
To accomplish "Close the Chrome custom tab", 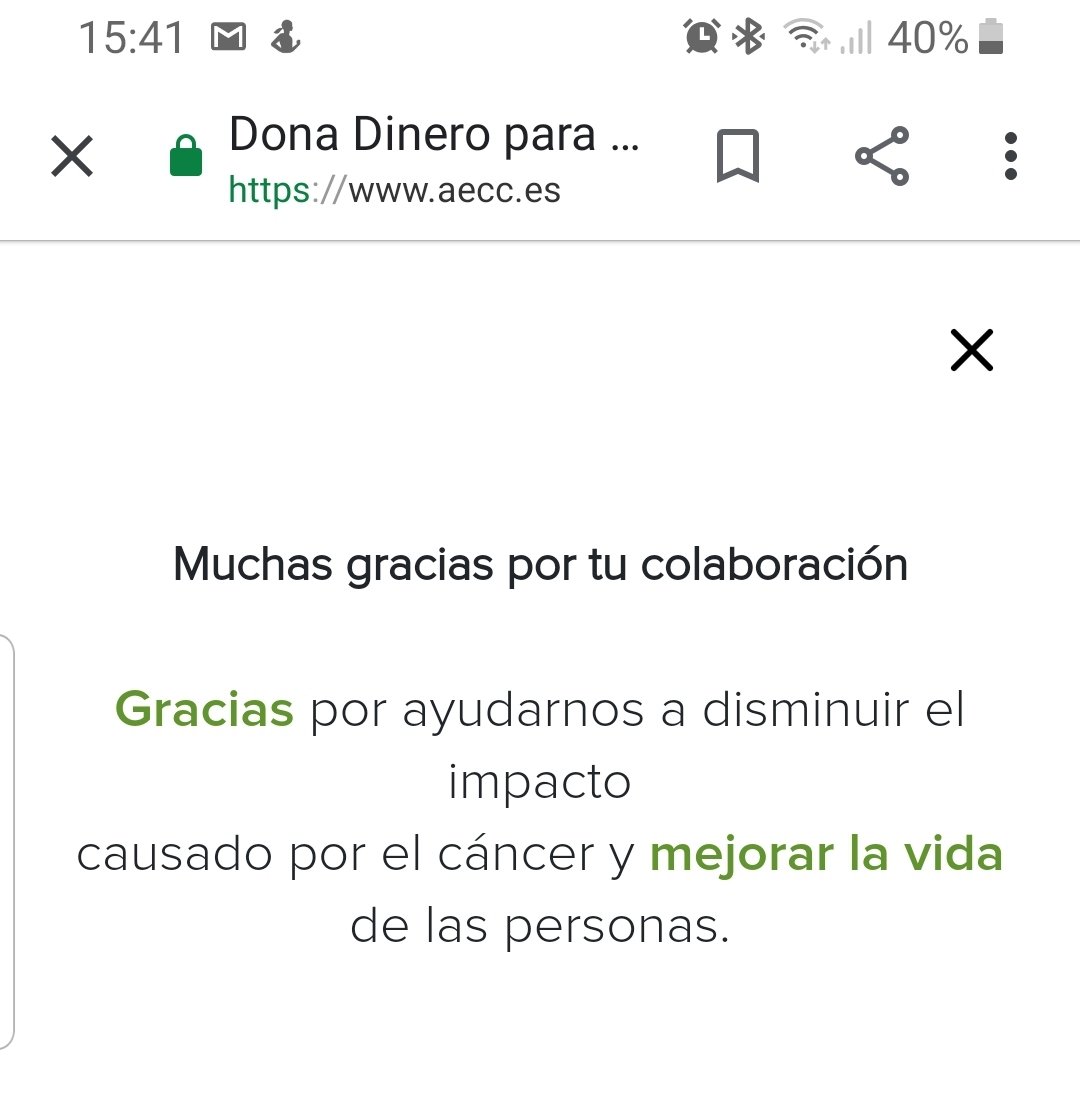I will pos(72,157).
